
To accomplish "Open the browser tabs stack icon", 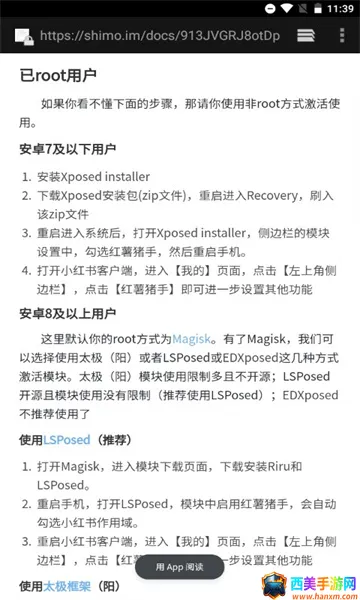I will point(306,36).
